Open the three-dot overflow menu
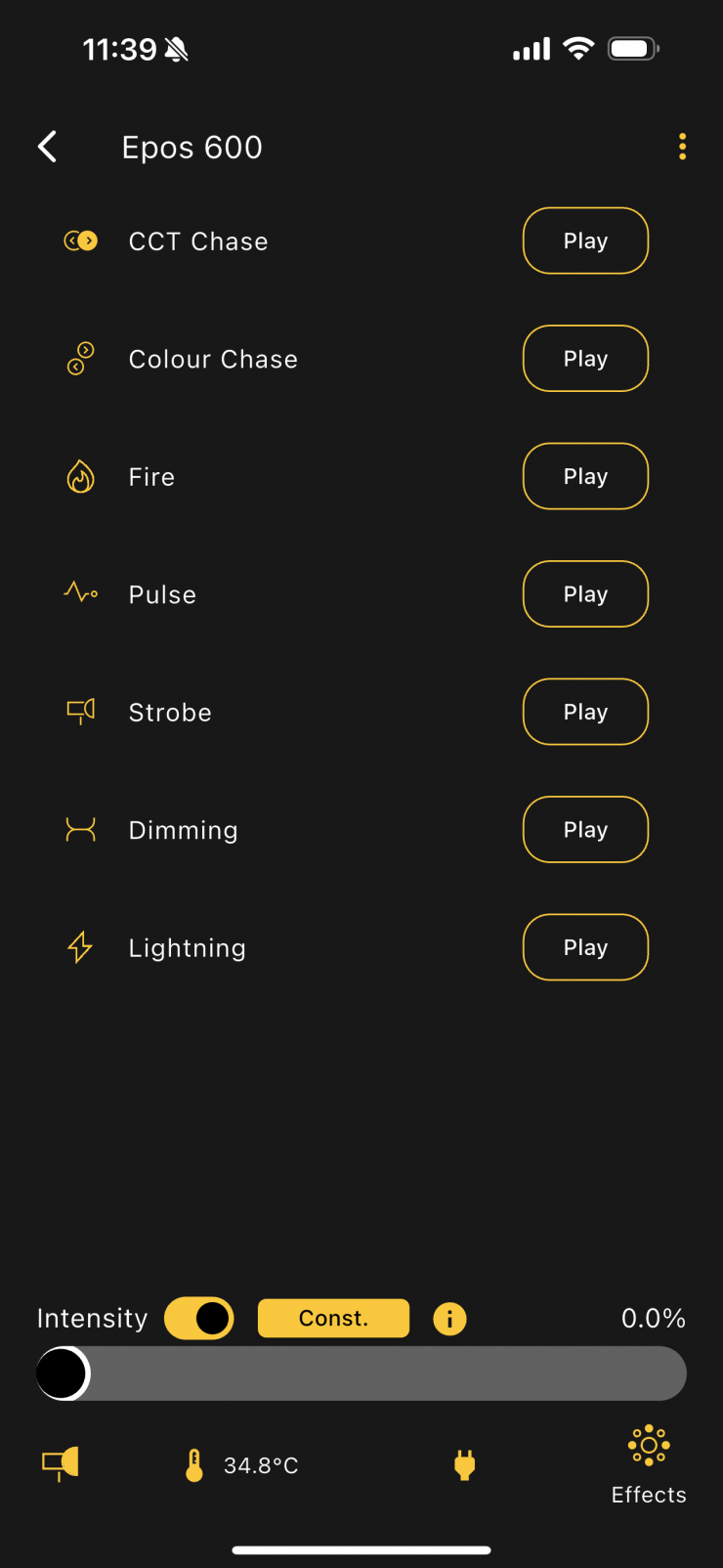 (682, 147)
